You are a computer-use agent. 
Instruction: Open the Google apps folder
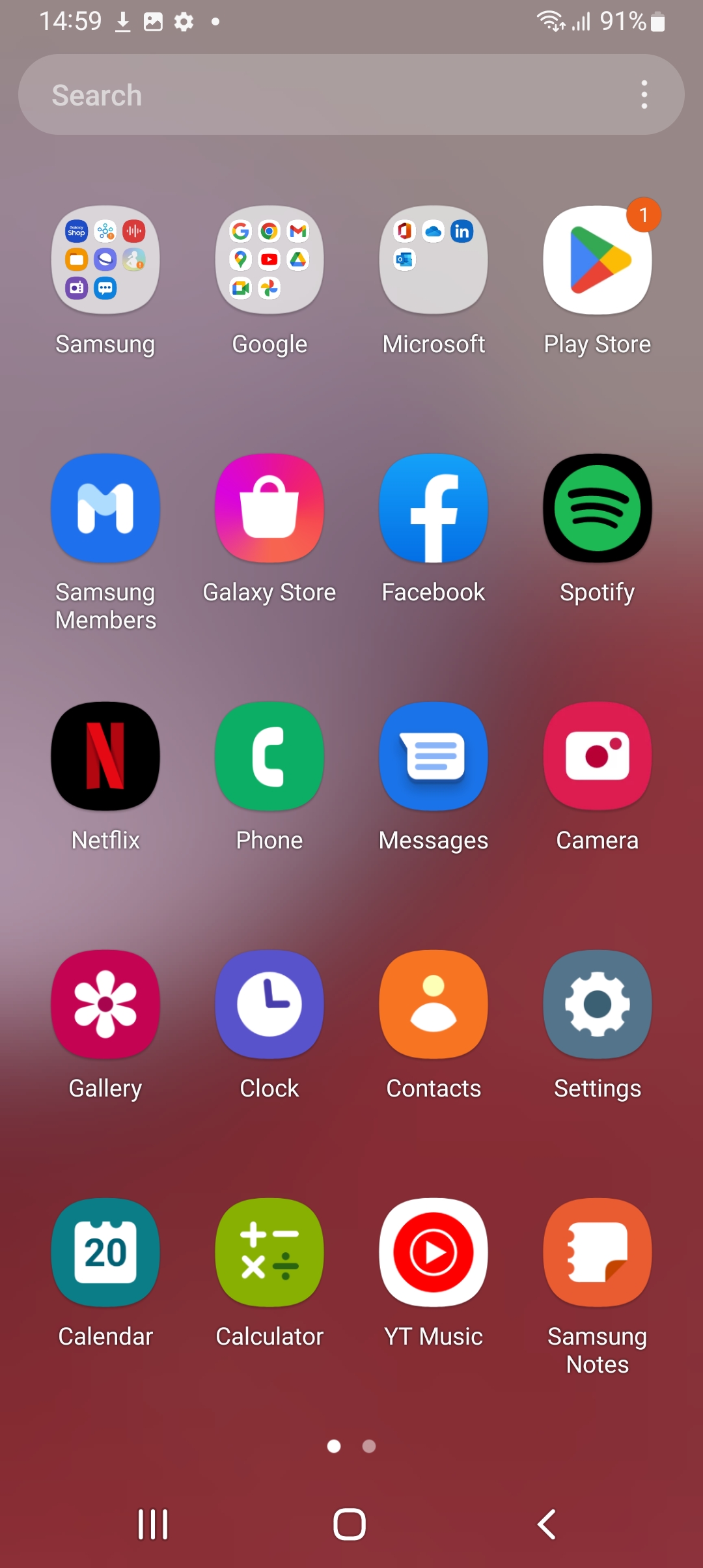click(269, 260)
